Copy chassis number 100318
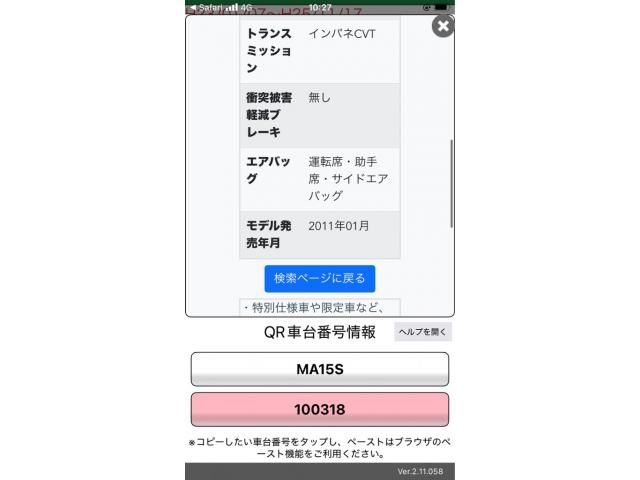 pos(320,409)
